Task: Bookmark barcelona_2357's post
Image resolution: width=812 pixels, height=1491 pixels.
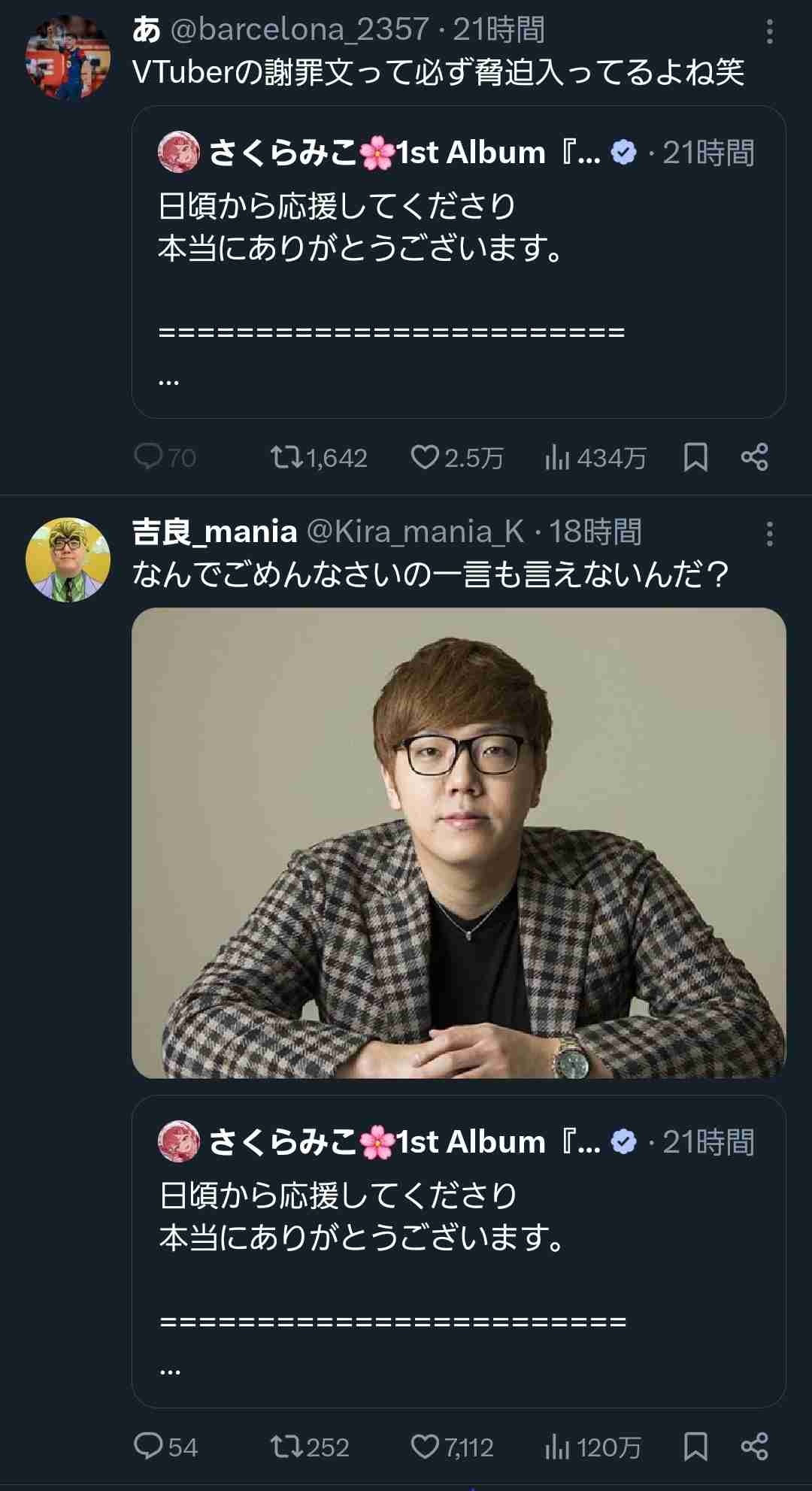Action: (x=695, y=457)
